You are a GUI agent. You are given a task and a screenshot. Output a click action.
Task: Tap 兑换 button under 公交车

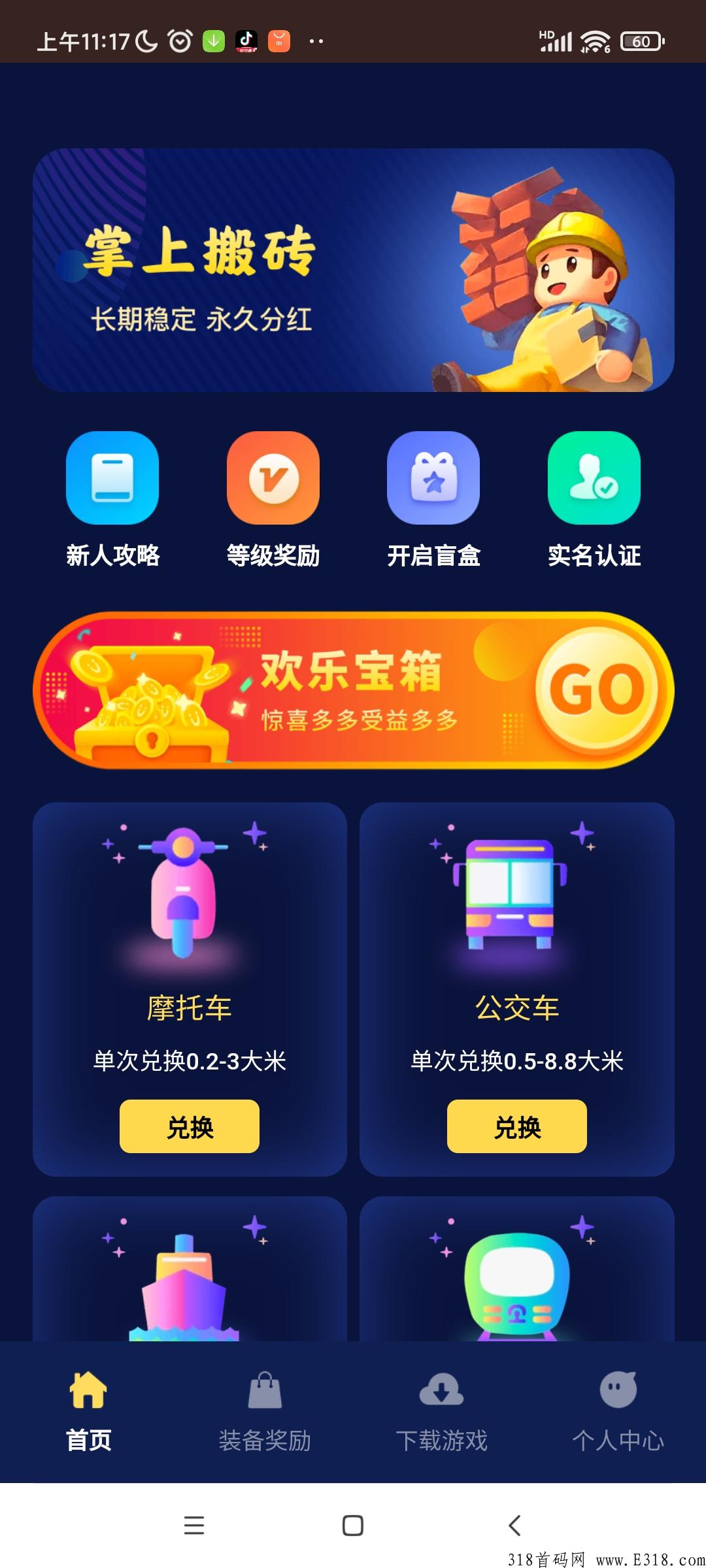point(516,1125)
